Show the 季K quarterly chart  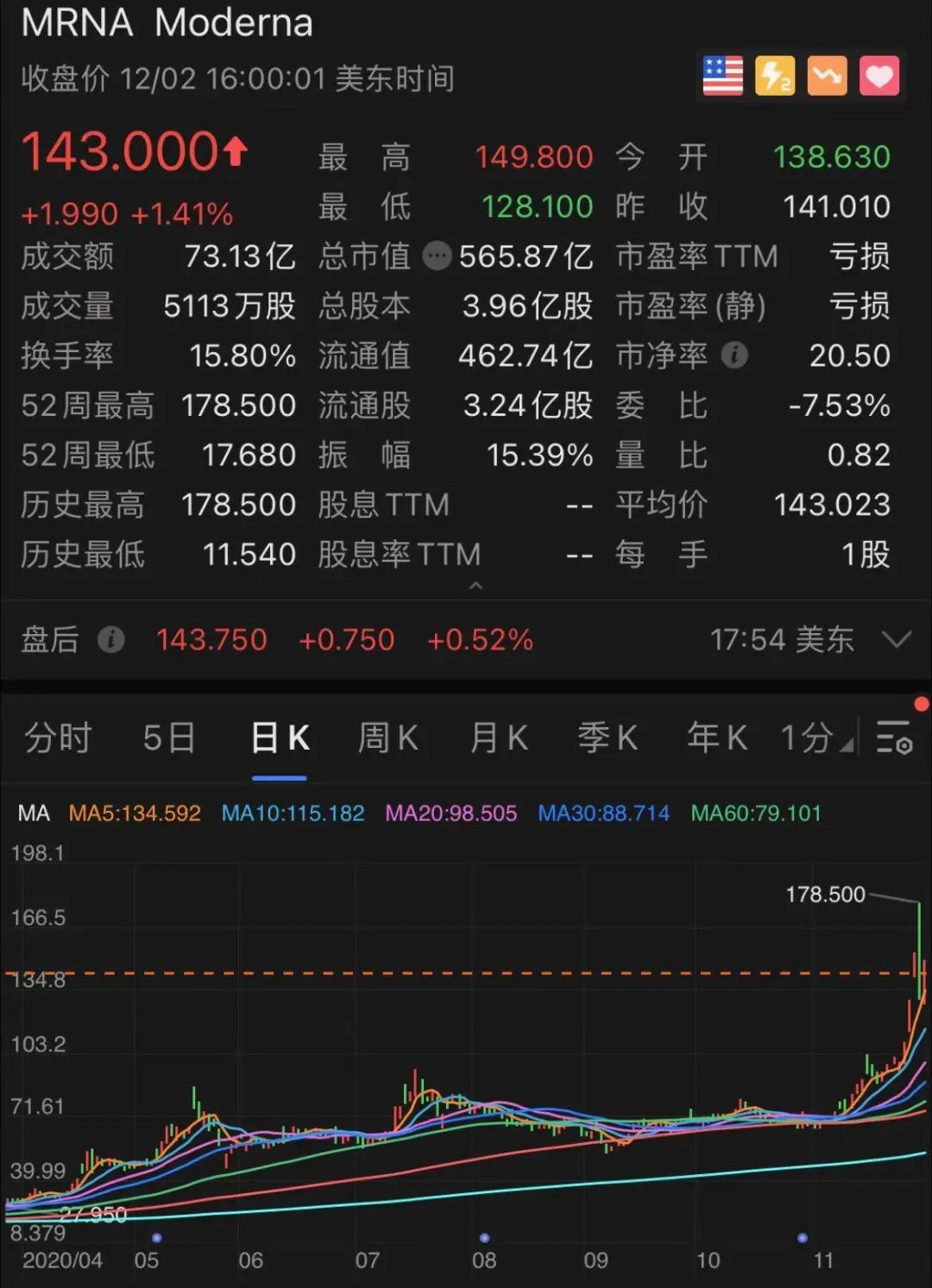pyautogui.click(x=607, y=738)
